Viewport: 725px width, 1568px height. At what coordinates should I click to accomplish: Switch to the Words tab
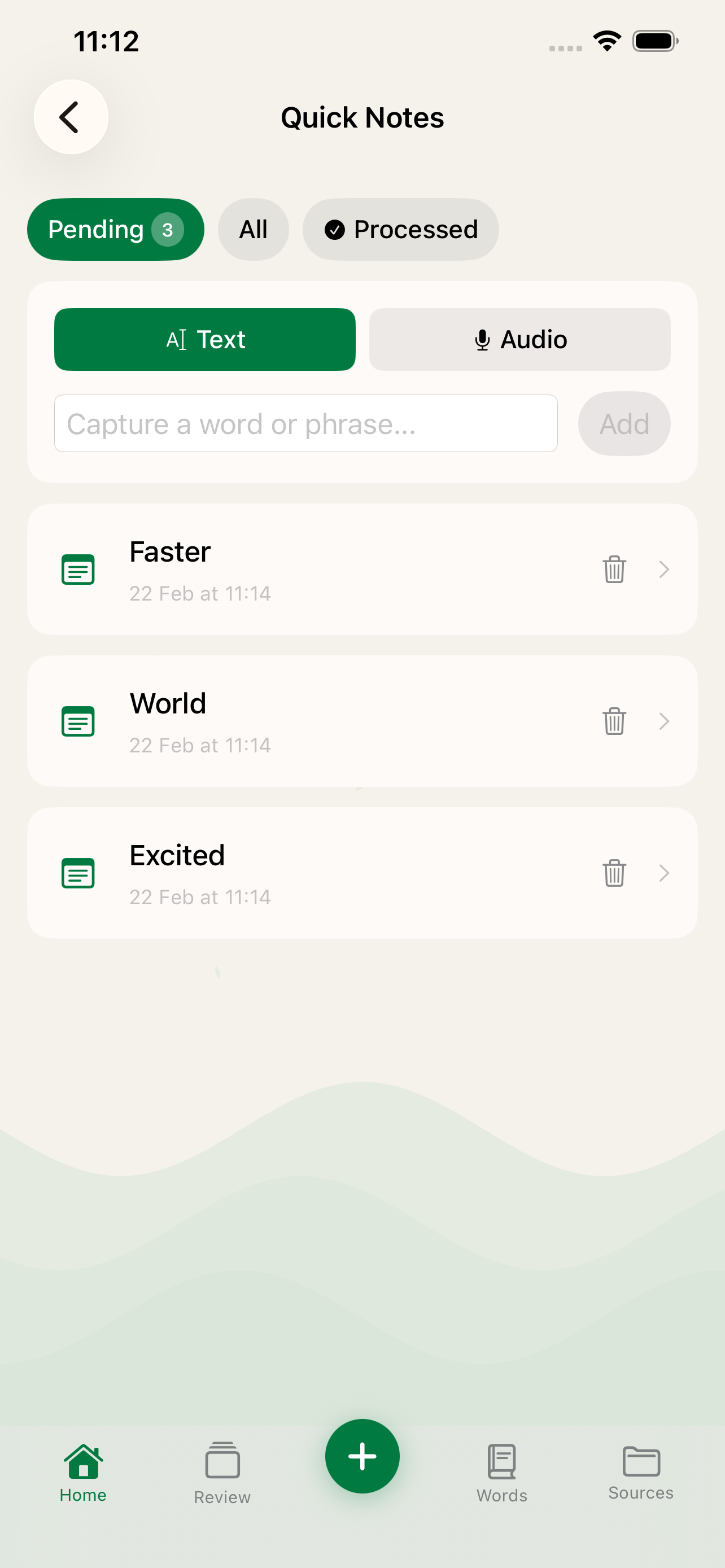(501, 1473)
